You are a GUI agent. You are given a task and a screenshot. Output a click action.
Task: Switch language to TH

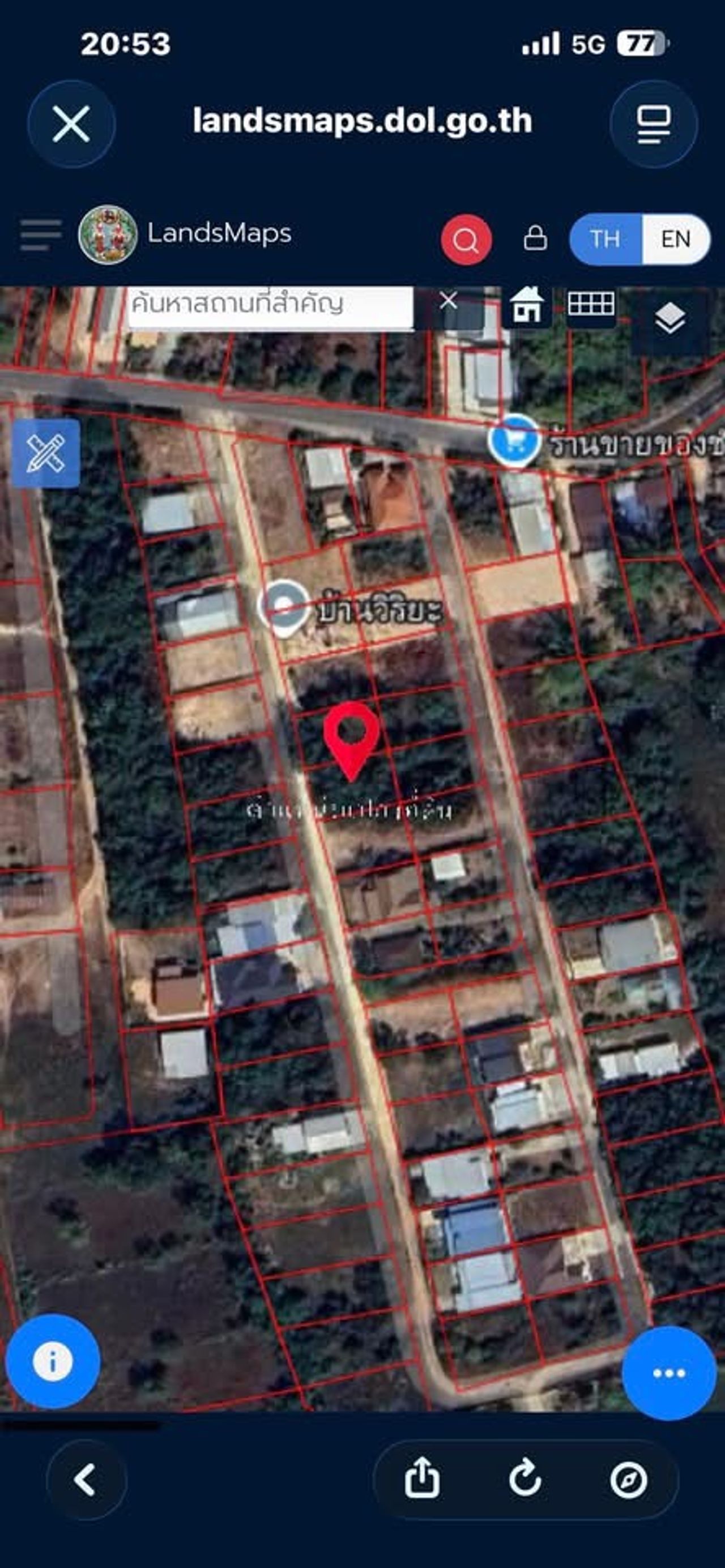604,239
